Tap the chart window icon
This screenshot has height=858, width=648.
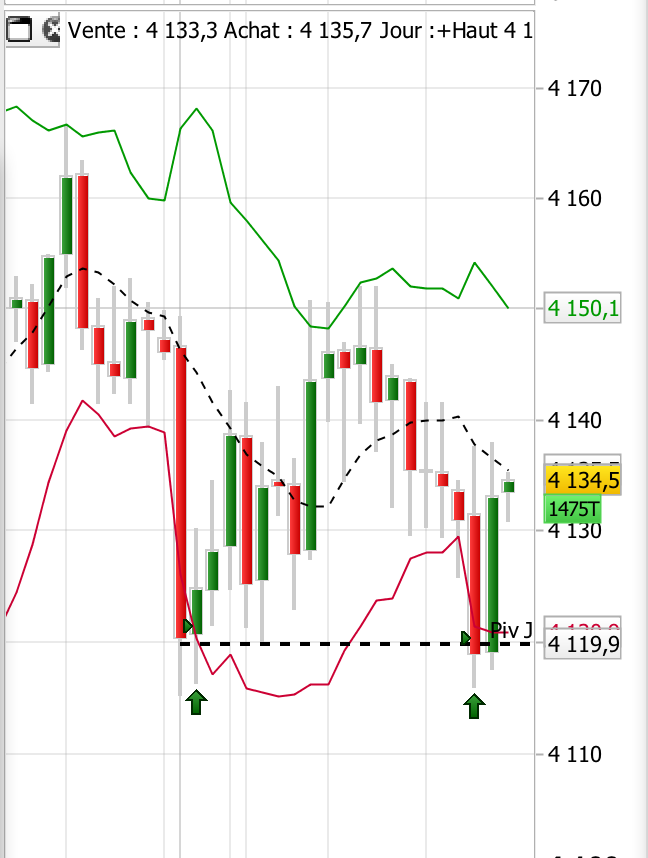click(x=19, y=31)
